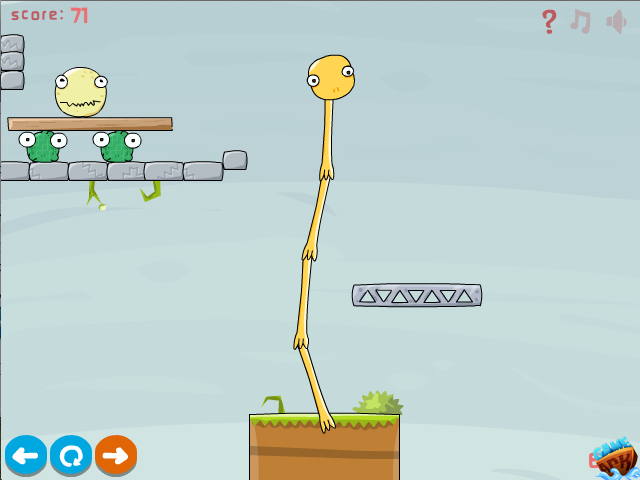Mute the sound effects

point(615,22)
